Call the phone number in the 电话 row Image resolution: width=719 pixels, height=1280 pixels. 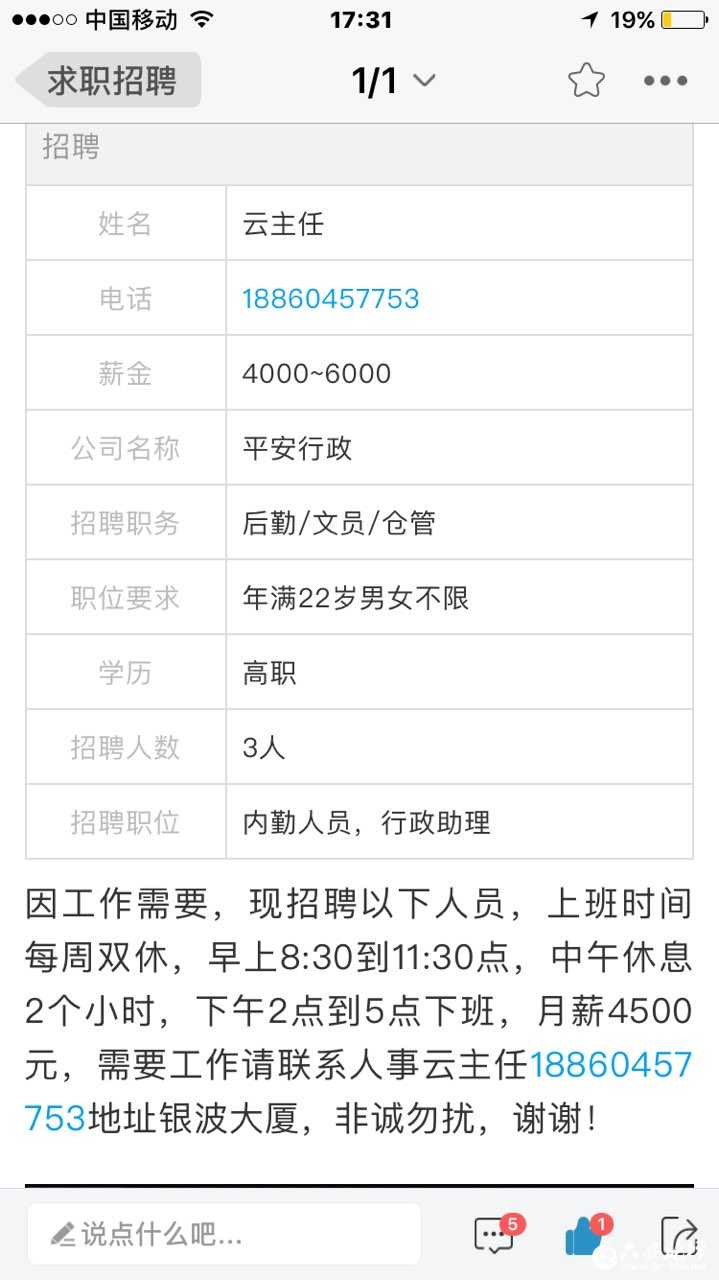coord(330,299)
